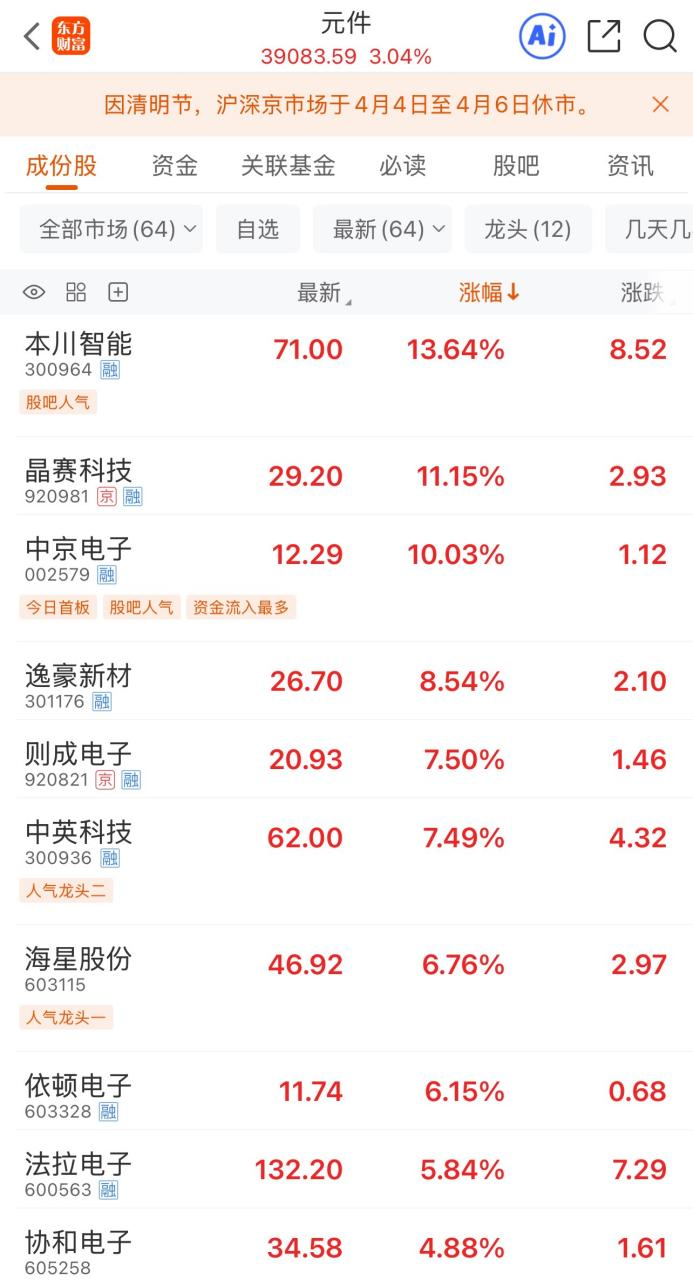The height and width of the screenshot is (1286, 693).
Task: Expand the 全部市场 (64) dropdown
Action: point(111,229)
